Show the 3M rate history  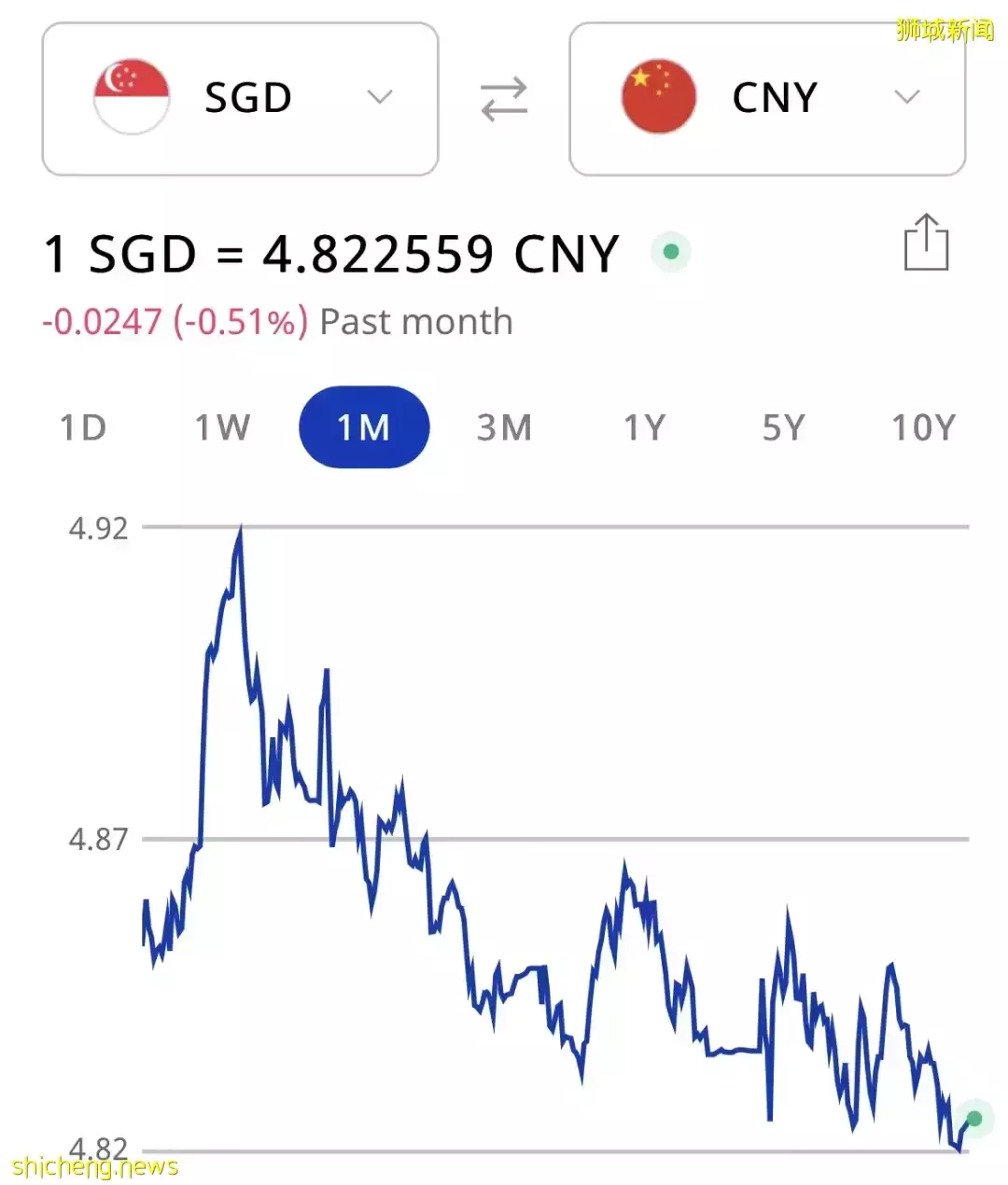[x=504, y=428]
